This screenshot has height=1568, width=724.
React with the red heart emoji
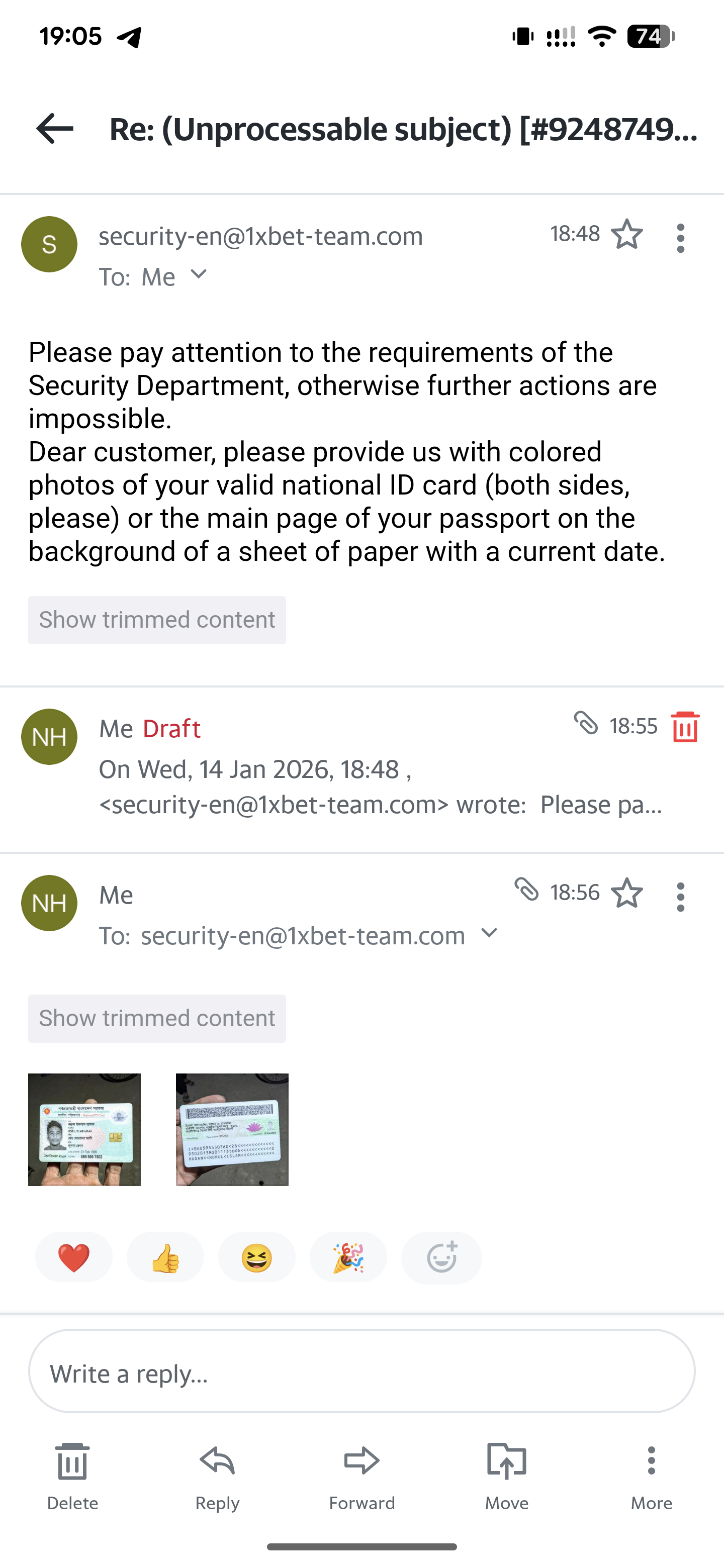(74, 1257)
